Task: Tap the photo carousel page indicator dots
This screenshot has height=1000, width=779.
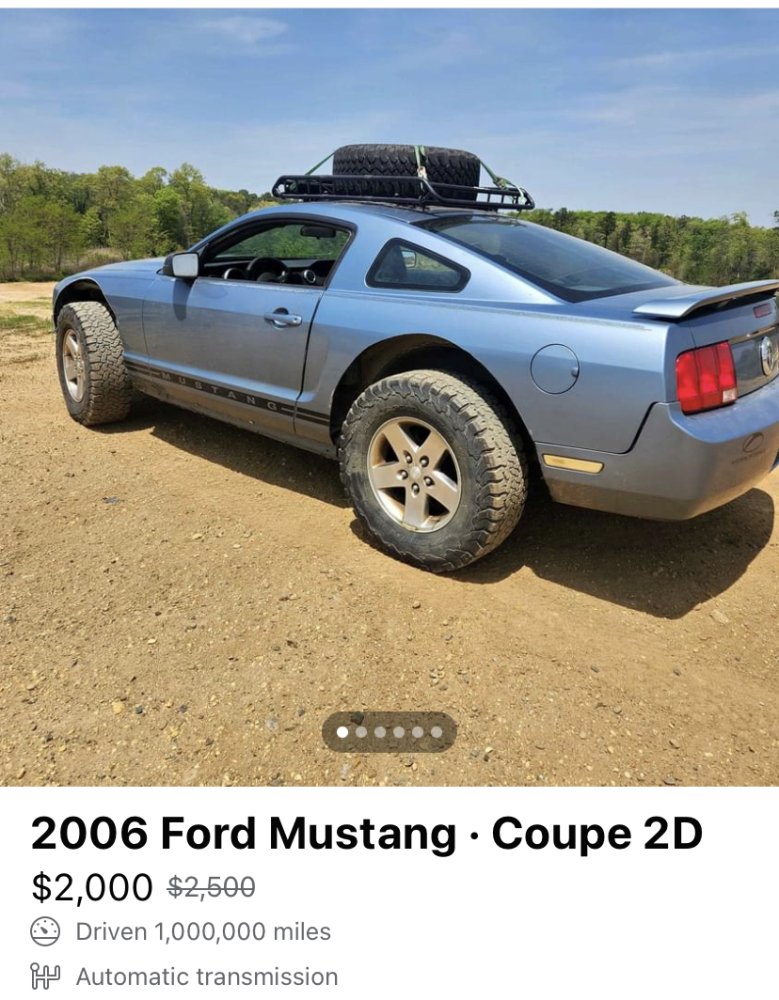Action: 389,732
